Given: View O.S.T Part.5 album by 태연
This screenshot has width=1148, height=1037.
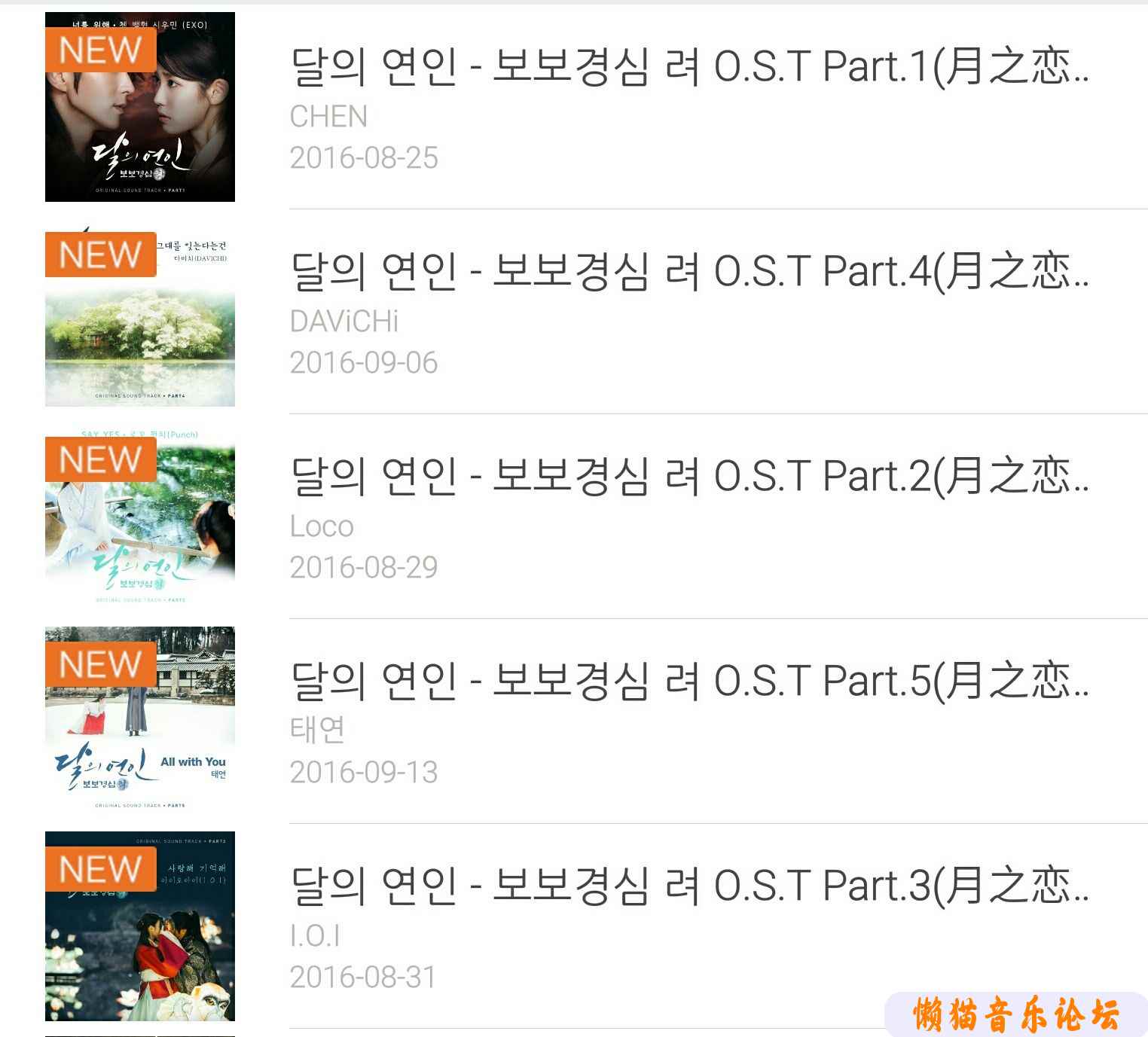Looking at the screenshot, I should pos(688,681).
